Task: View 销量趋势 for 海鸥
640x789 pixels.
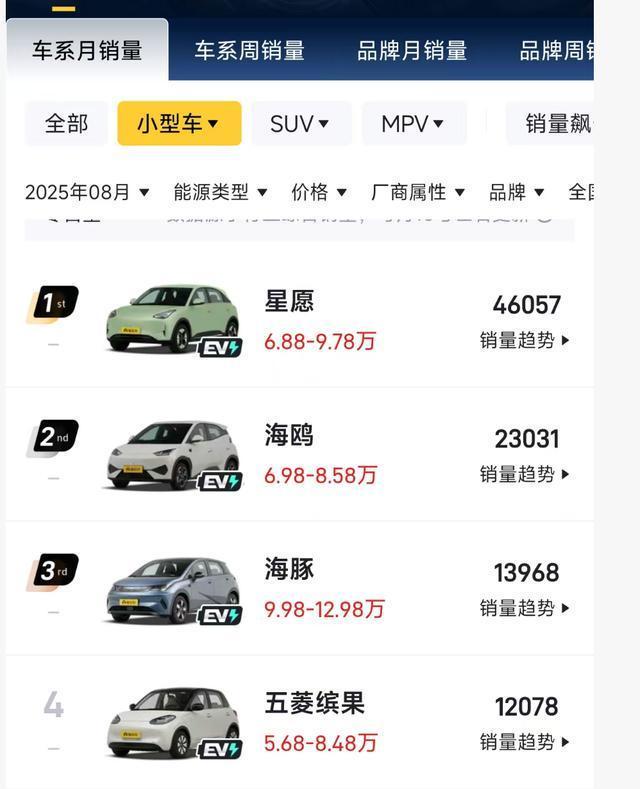Action: [525, 474]
